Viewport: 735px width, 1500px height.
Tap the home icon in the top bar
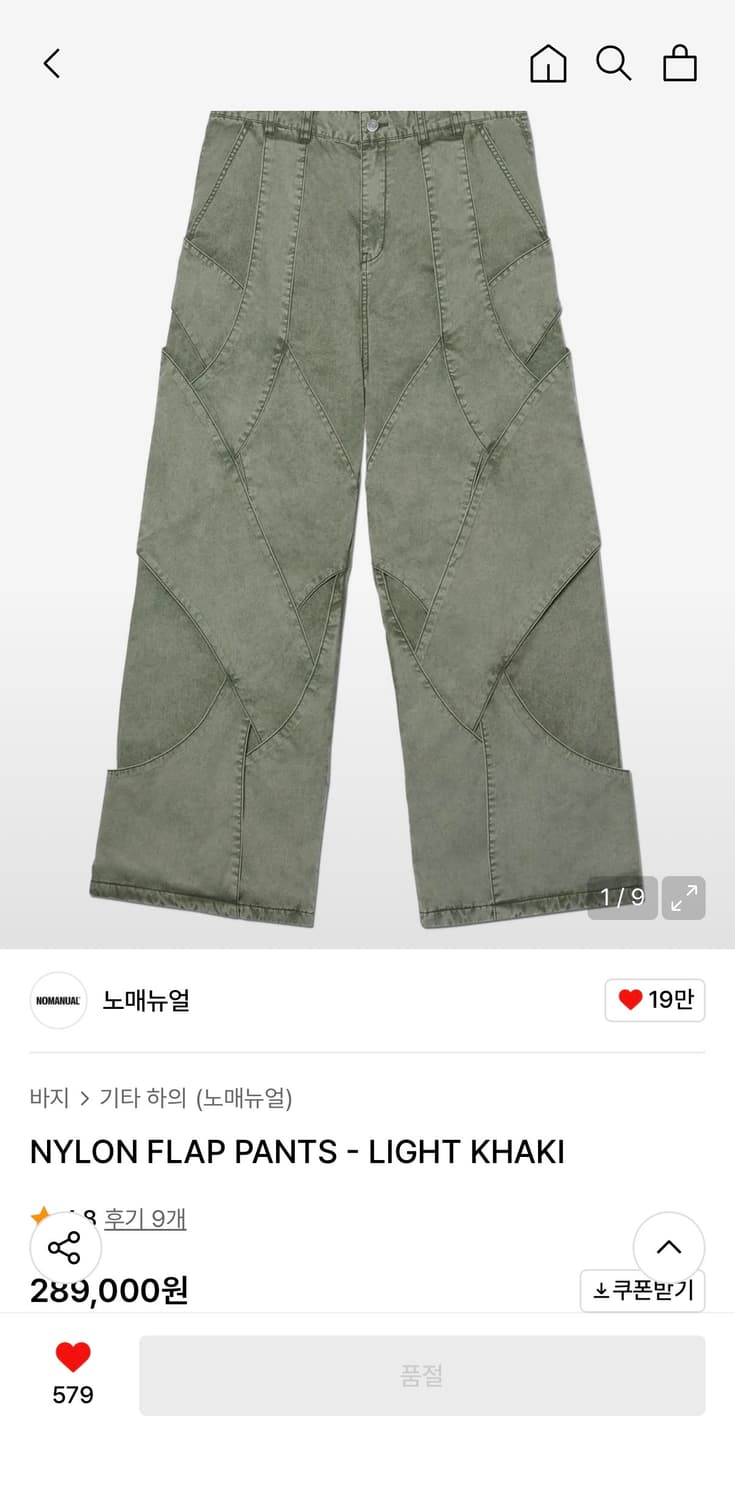click(548, 63)
